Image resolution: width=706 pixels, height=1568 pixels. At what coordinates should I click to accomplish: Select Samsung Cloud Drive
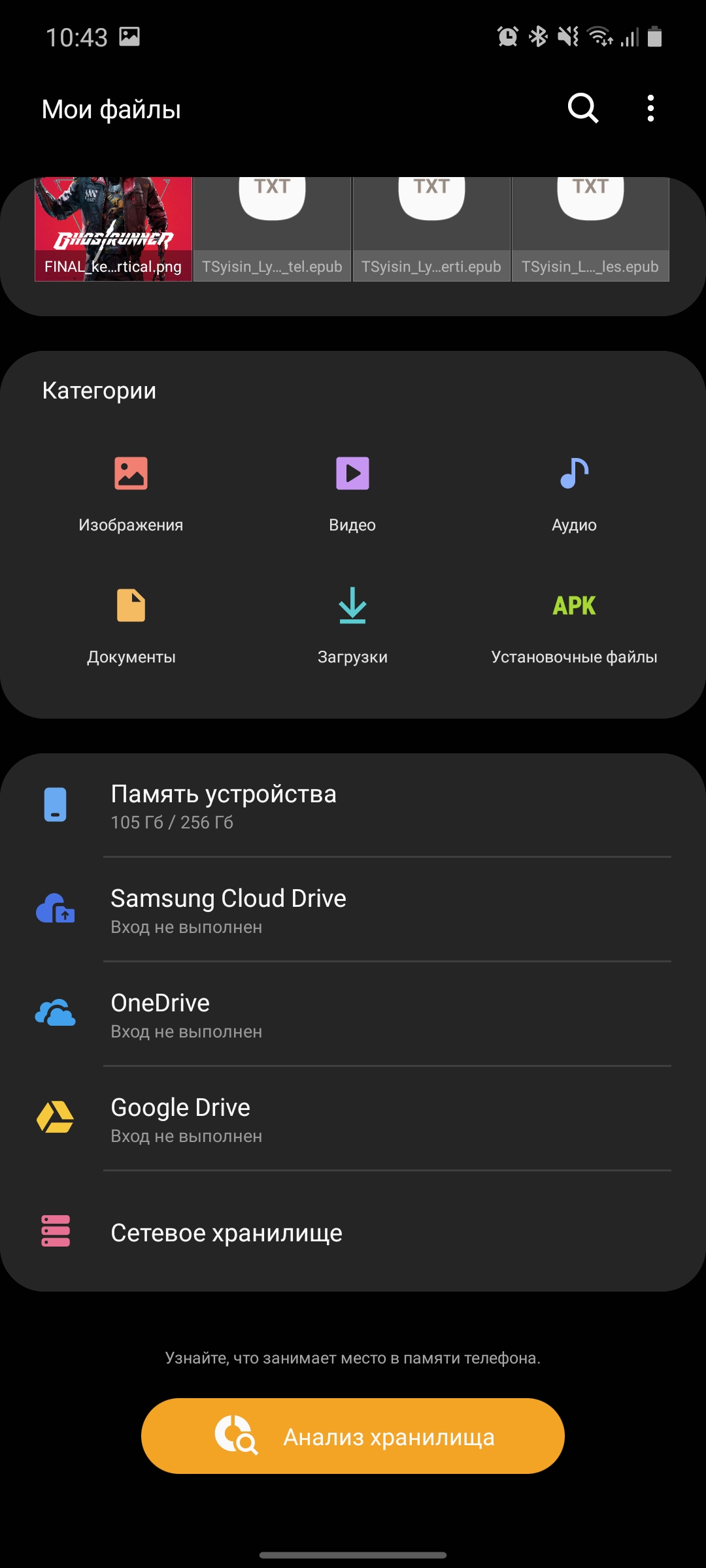(353, 910)
